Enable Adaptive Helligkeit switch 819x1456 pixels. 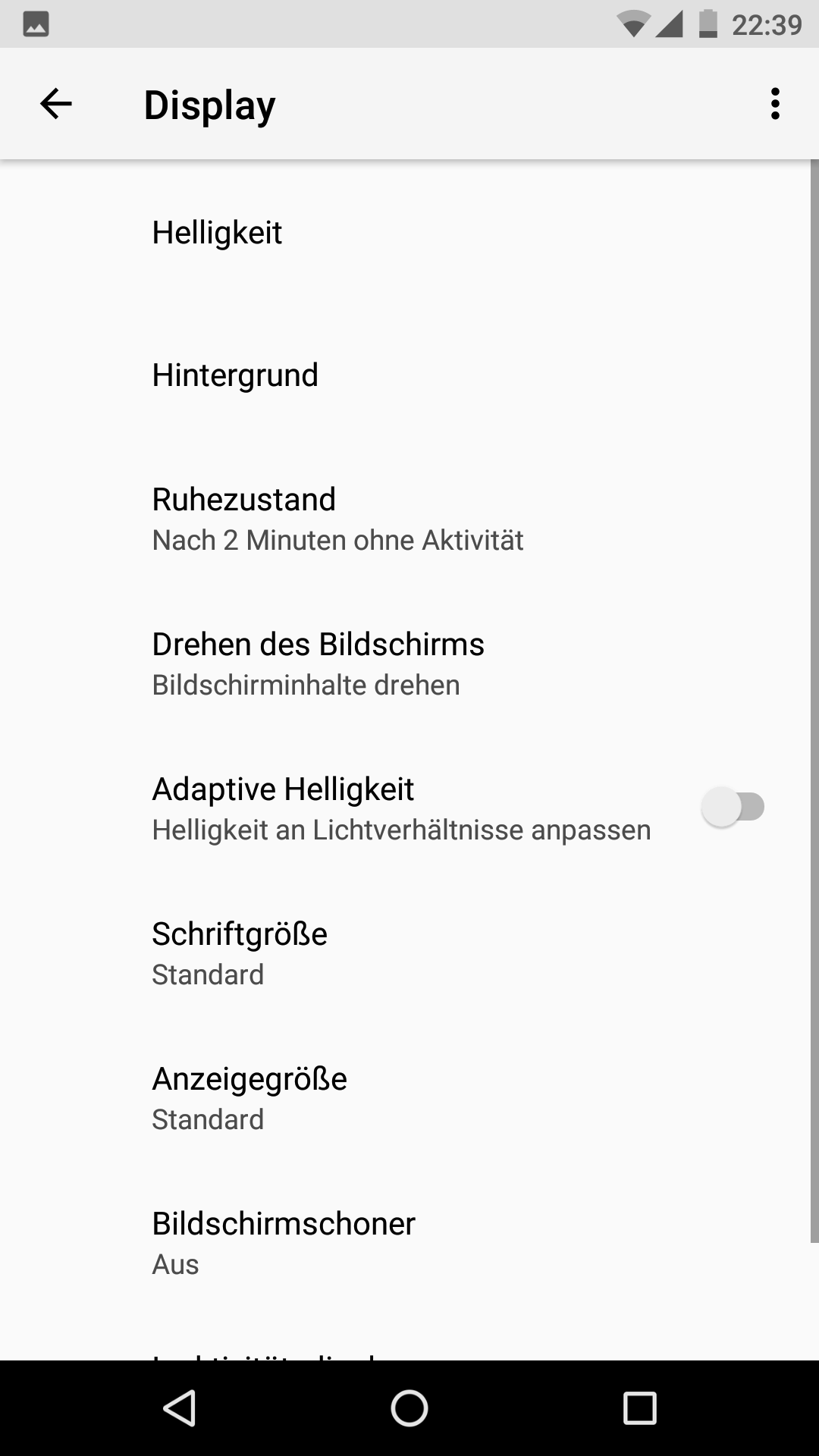click(733, 807)
